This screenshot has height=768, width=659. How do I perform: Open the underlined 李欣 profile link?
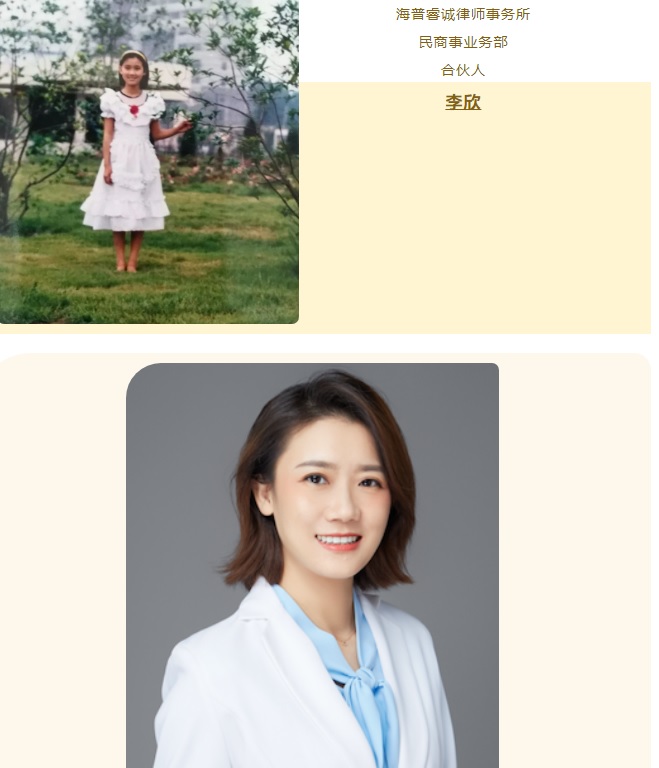click(462, 102)
